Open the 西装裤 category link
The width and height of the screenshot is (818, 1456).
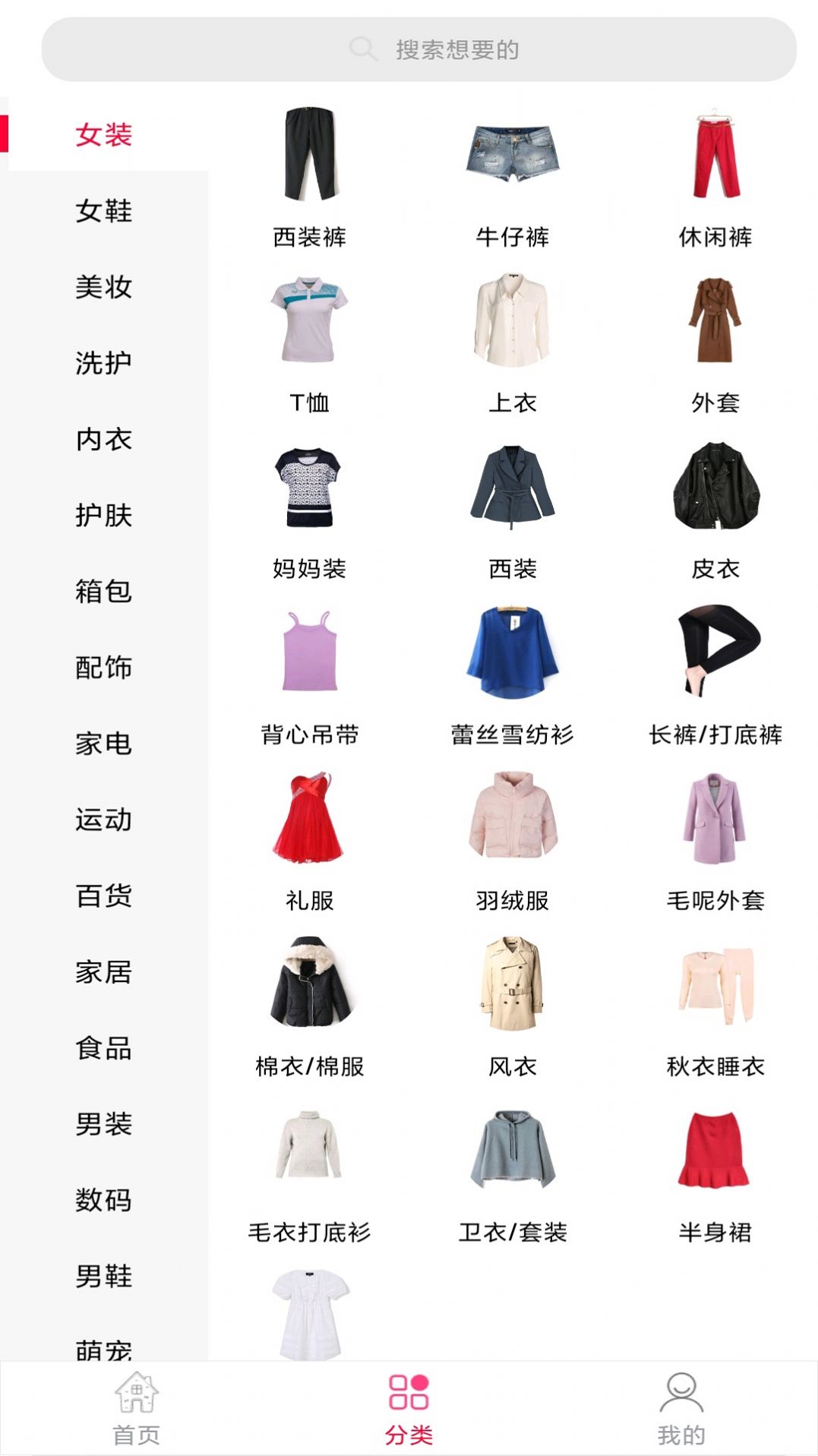click(x=310, y=237)
